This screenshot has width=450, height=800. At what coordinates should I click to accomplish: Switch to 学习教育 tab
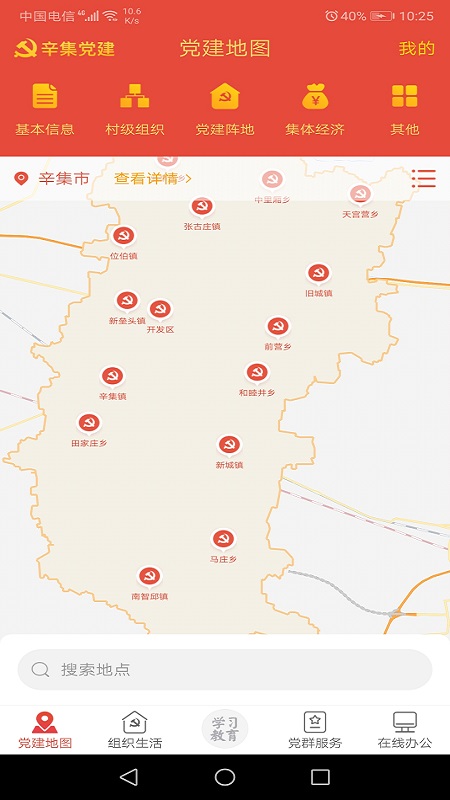point(225,729)
